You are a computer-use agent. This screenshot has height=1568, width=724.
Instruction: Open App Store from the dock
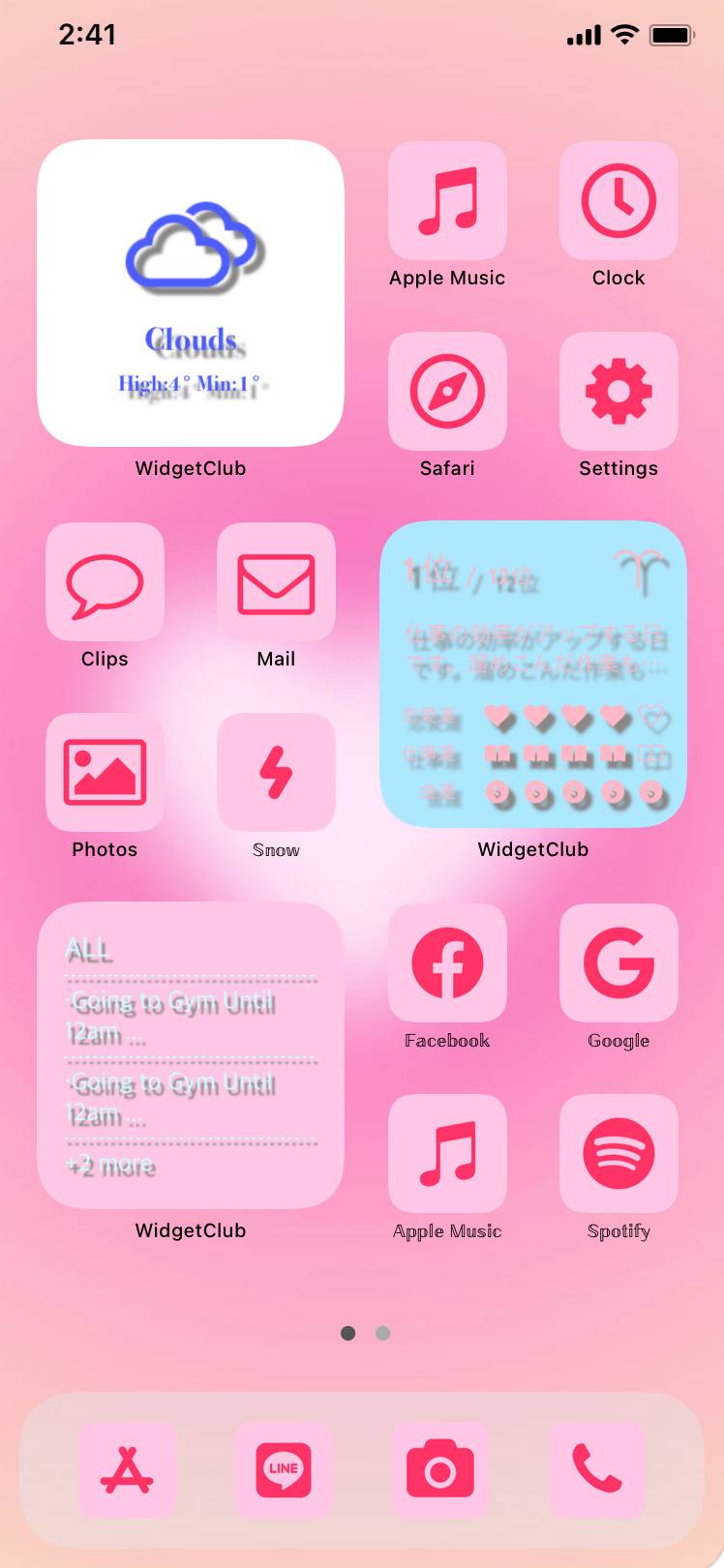[127, 1470]
